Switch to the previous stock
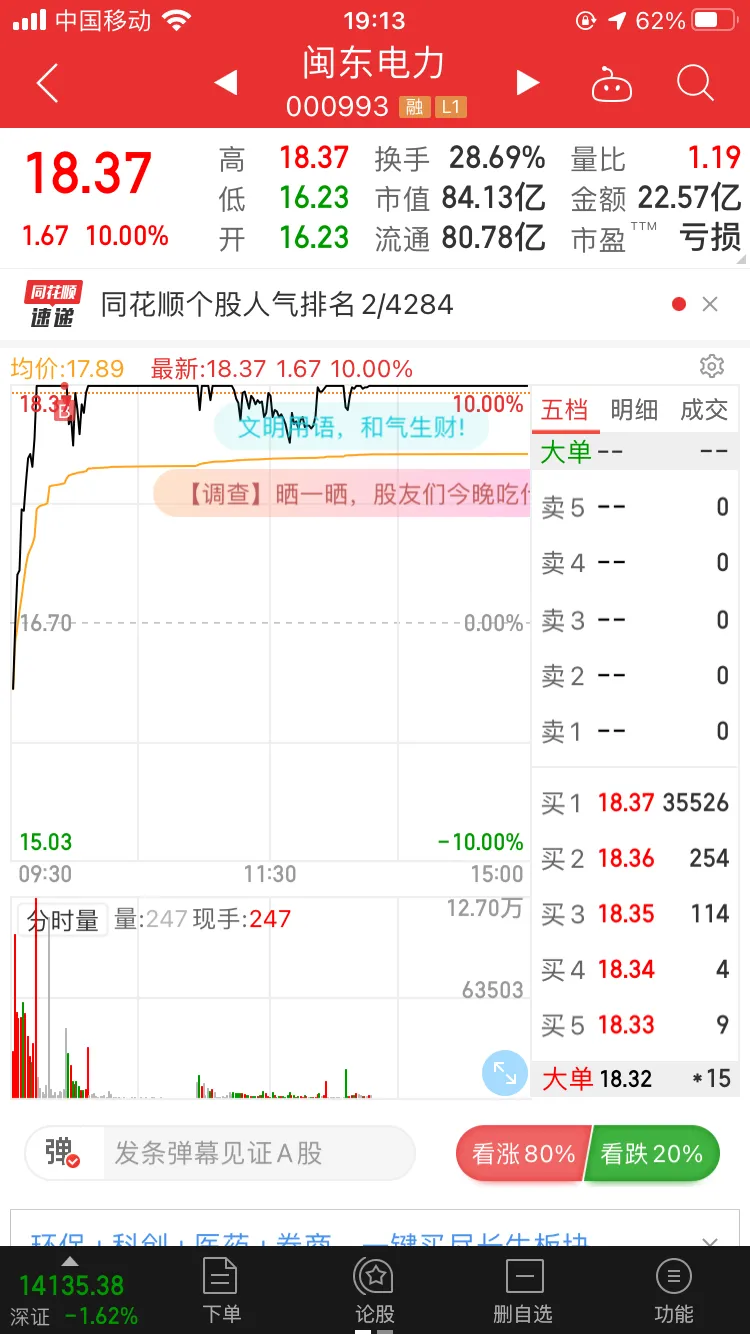This screenshot has height=1334, width=750. 226,83
